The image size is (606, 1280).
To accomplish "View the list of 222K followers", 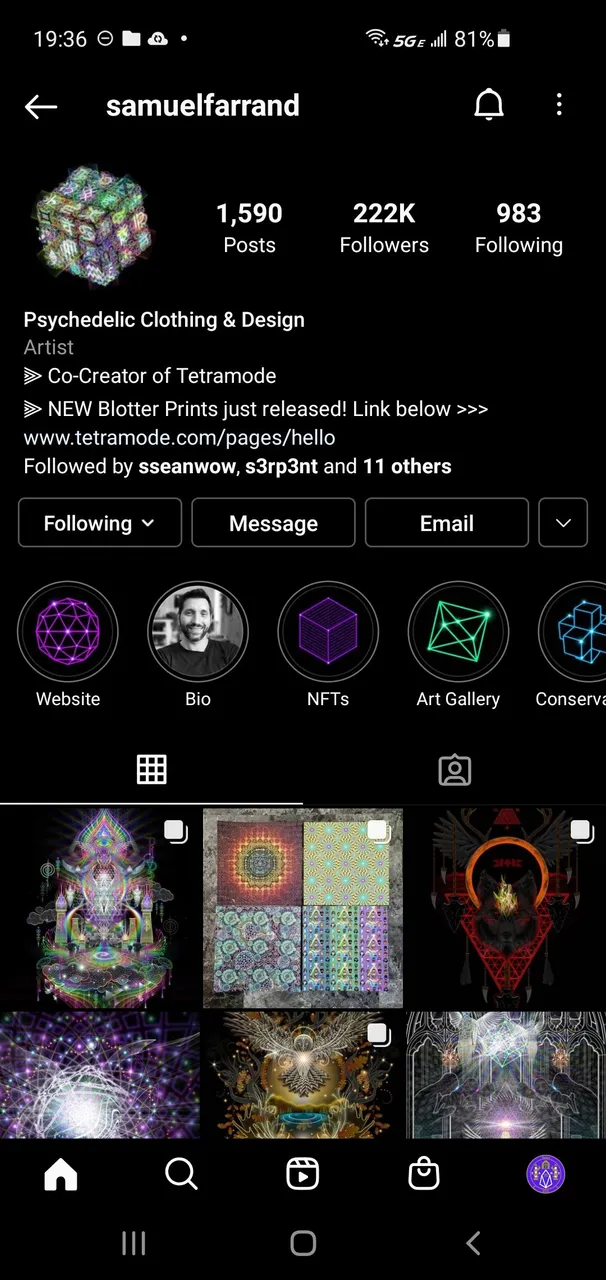I will click(384, 228).
